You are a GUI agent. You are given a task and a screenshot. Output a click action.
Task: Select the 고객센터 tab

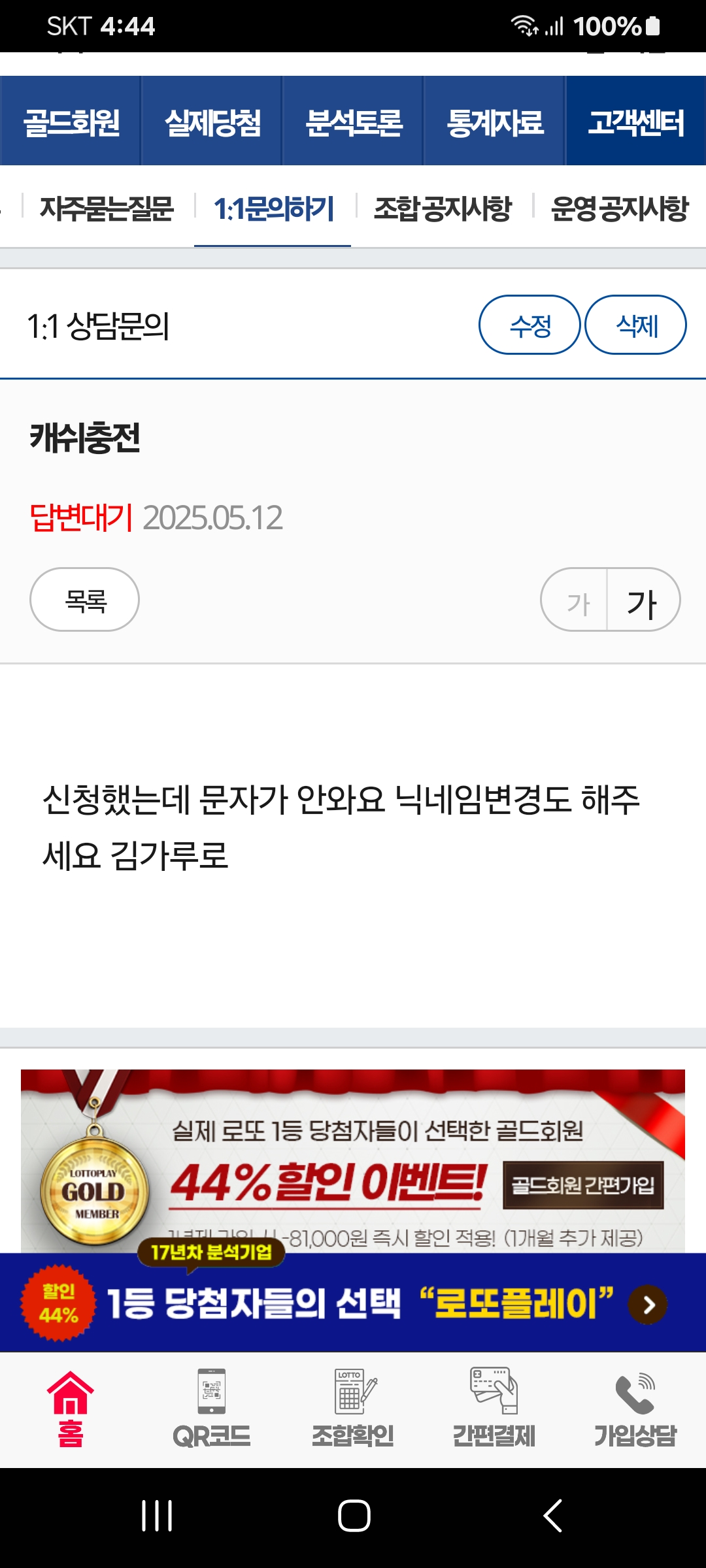(x=635, y=122)
